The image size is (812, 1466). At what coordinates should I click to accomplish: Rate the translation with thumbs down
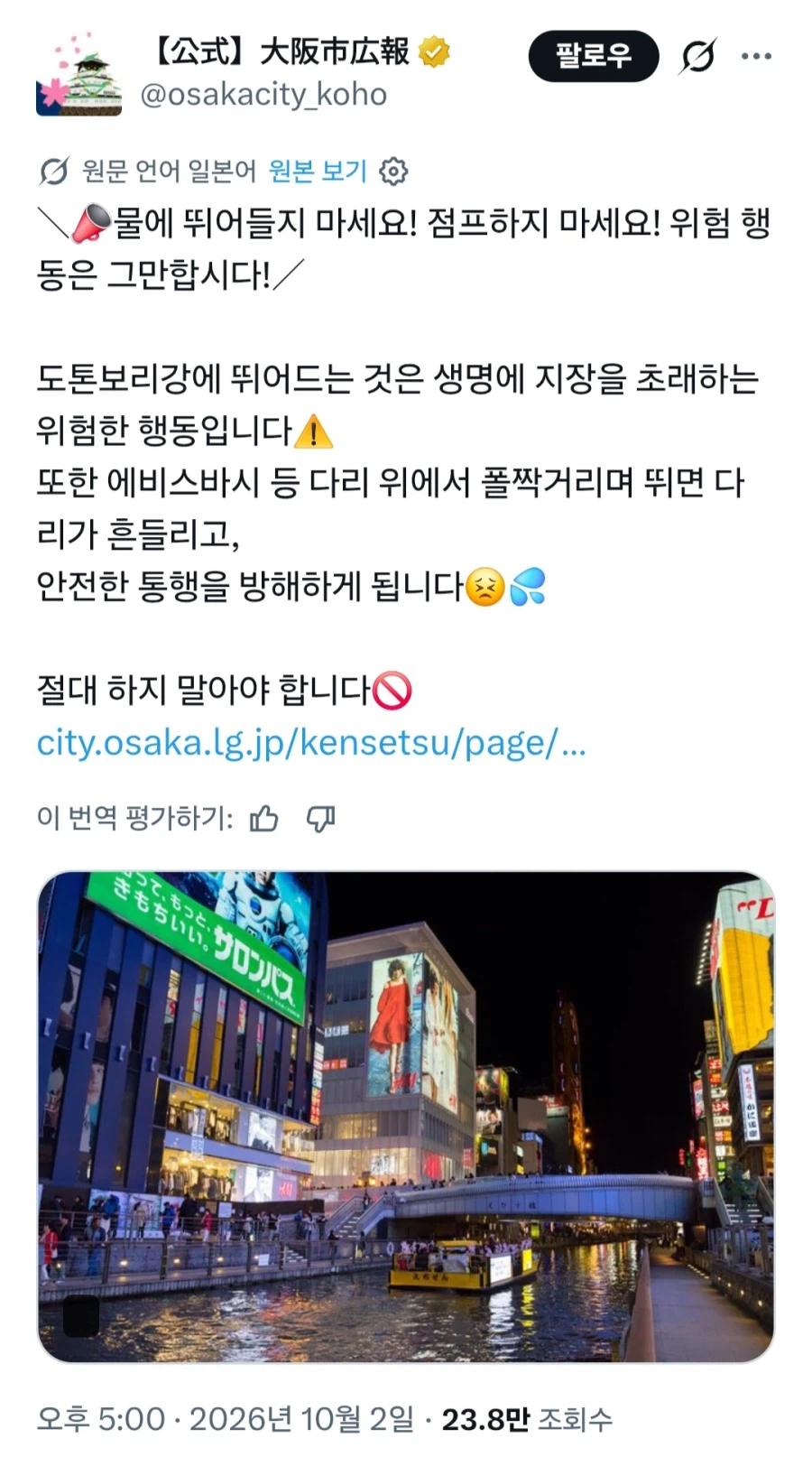coord(320,818)
